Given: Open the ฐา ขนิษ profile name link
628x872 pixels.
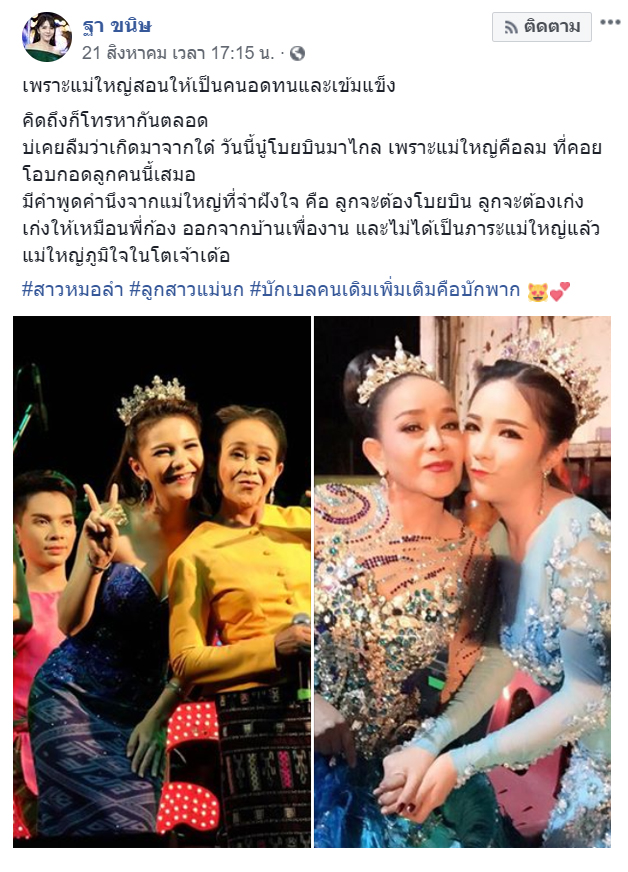Looking at the screenshot, I should point(116,25).
